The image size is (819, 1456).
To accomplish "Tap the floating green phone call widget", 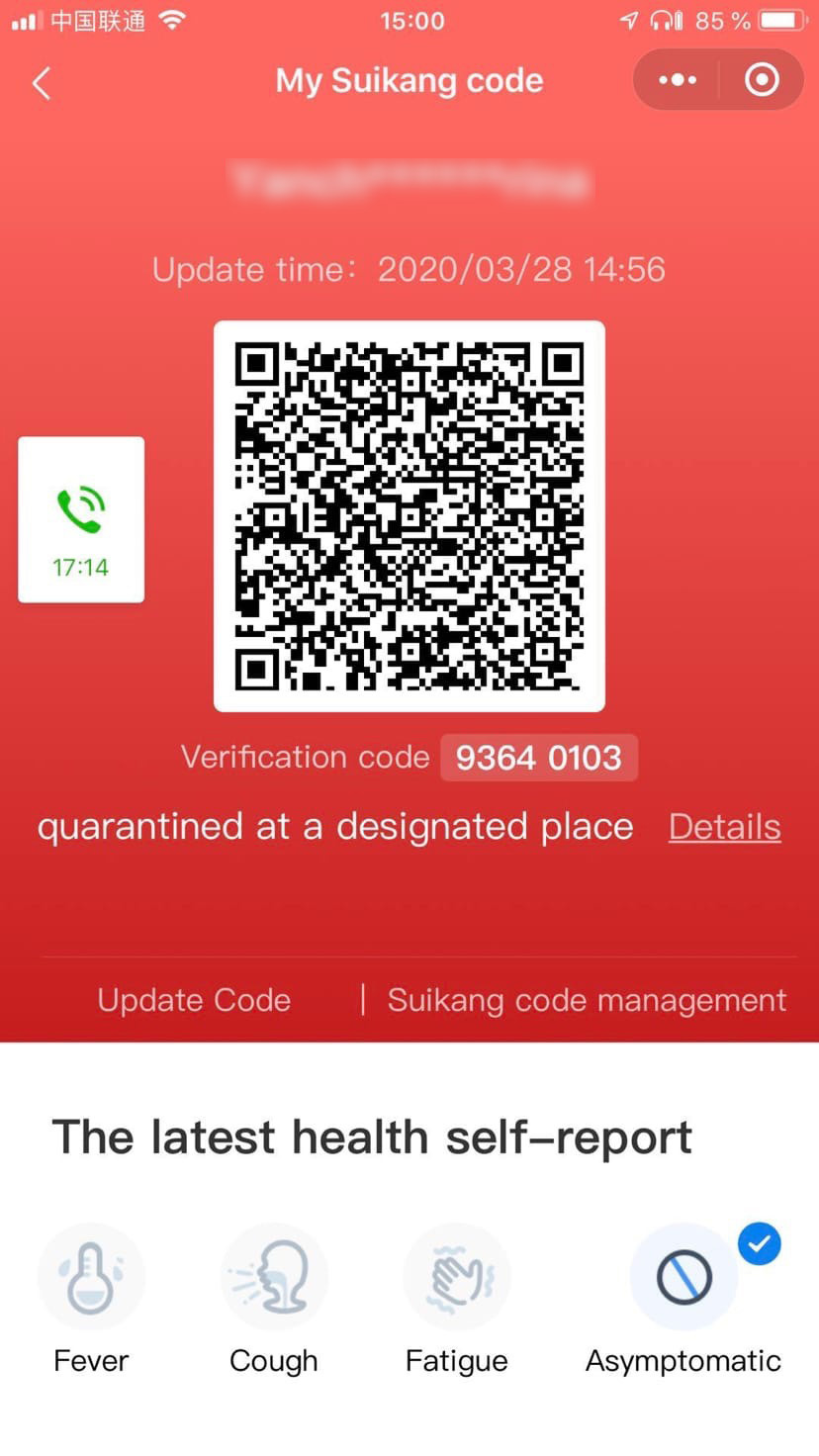I will tap(81, 520).
